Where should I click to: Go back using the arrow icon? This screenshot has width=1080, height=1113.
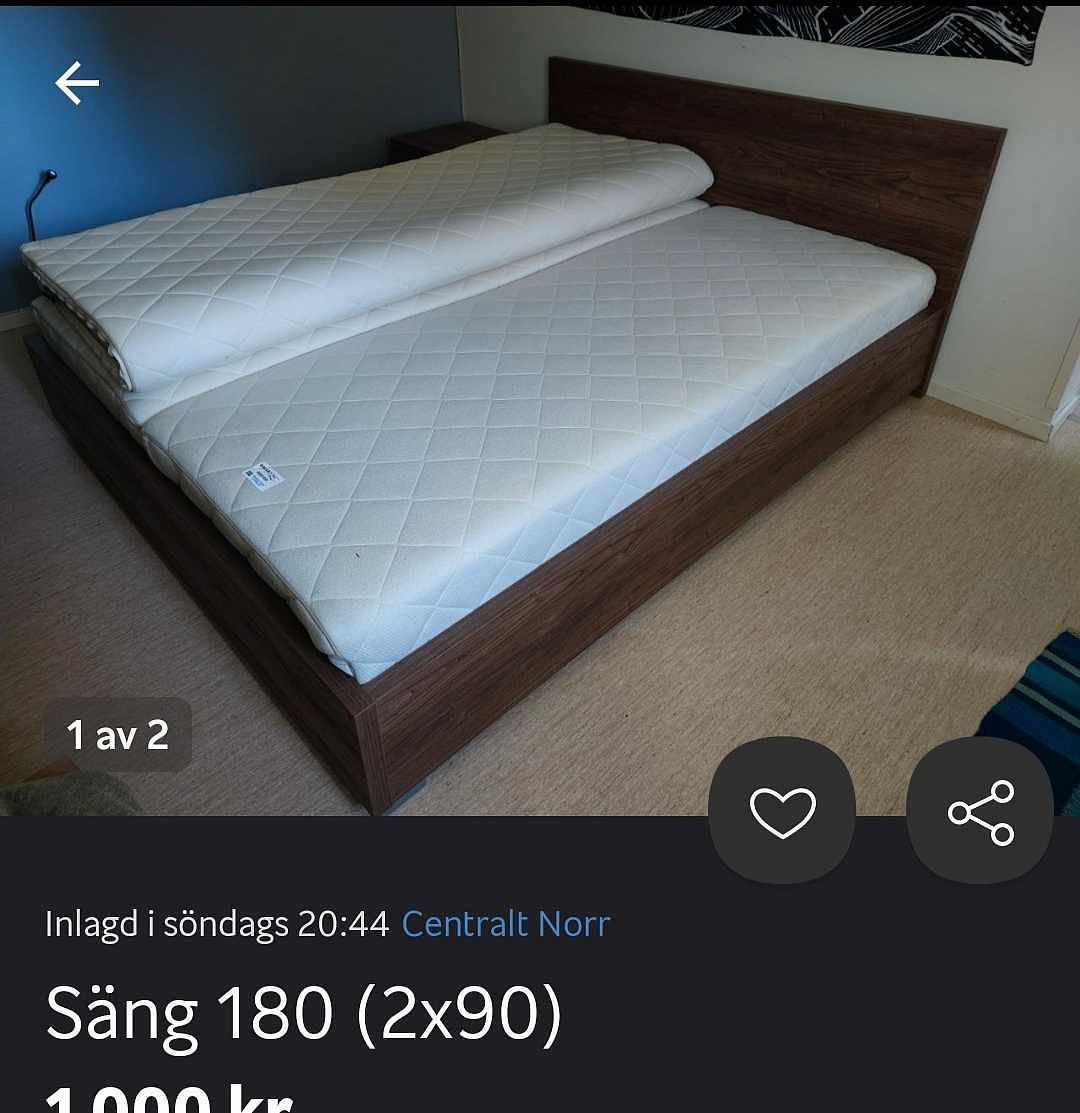(77, 83)
